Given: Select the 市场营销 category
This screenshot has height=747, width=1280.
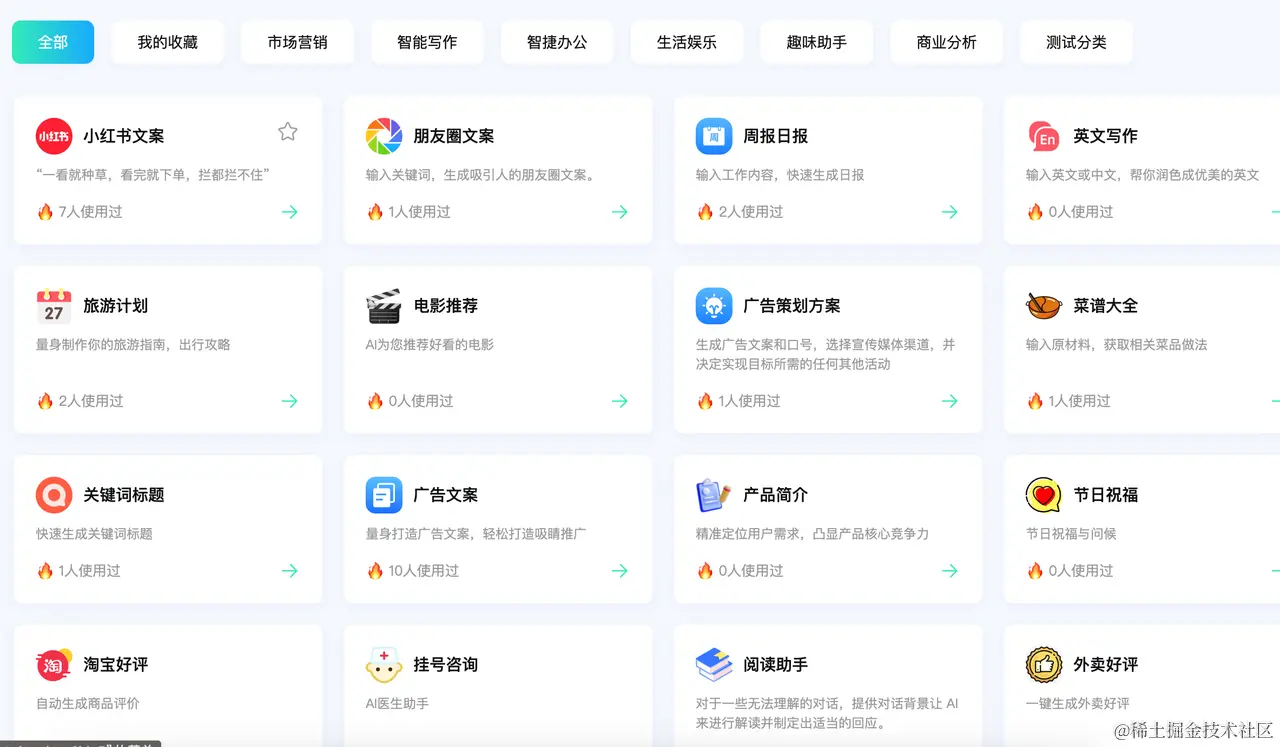Looking at the screenshot, I should coord(297,42).
